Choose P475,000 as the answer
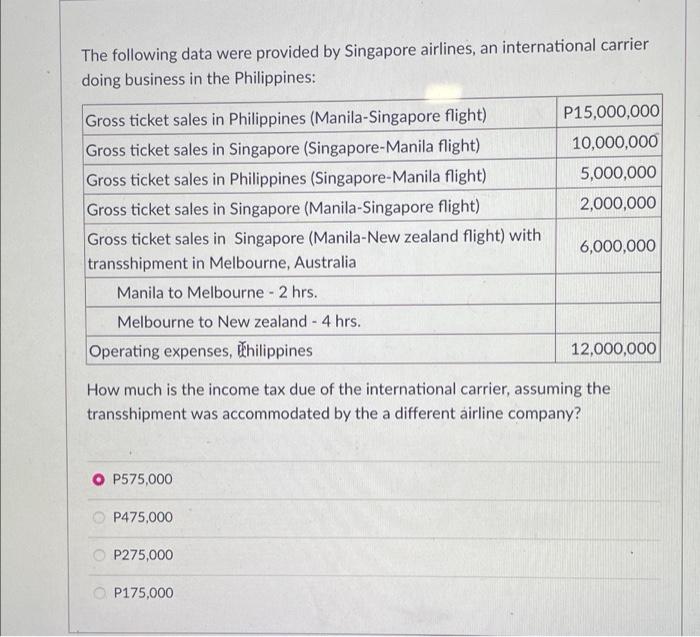 click(98, 517)
